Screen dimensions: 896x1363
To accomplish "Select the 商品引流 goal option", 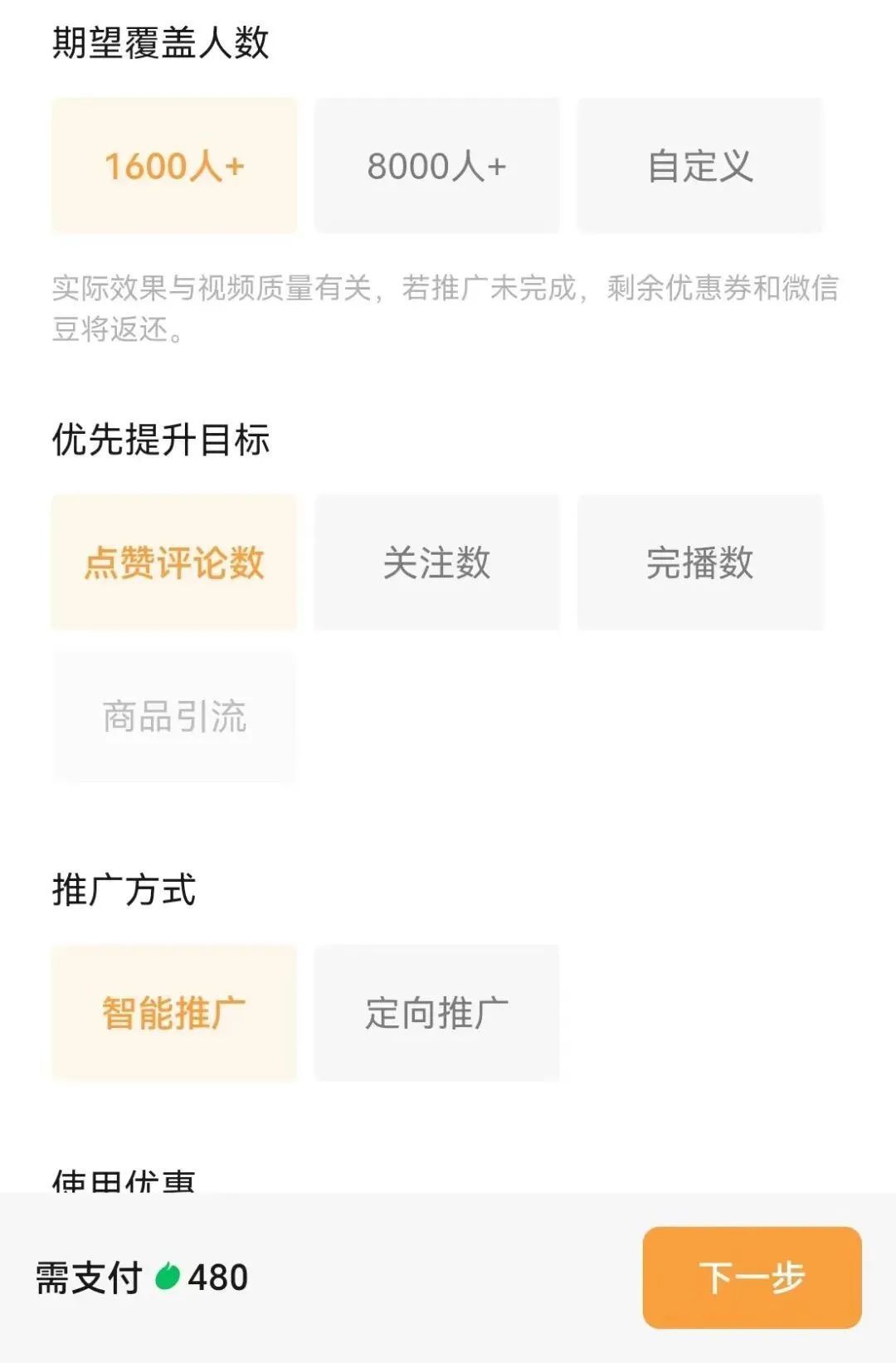I will [x=174, y=716].
